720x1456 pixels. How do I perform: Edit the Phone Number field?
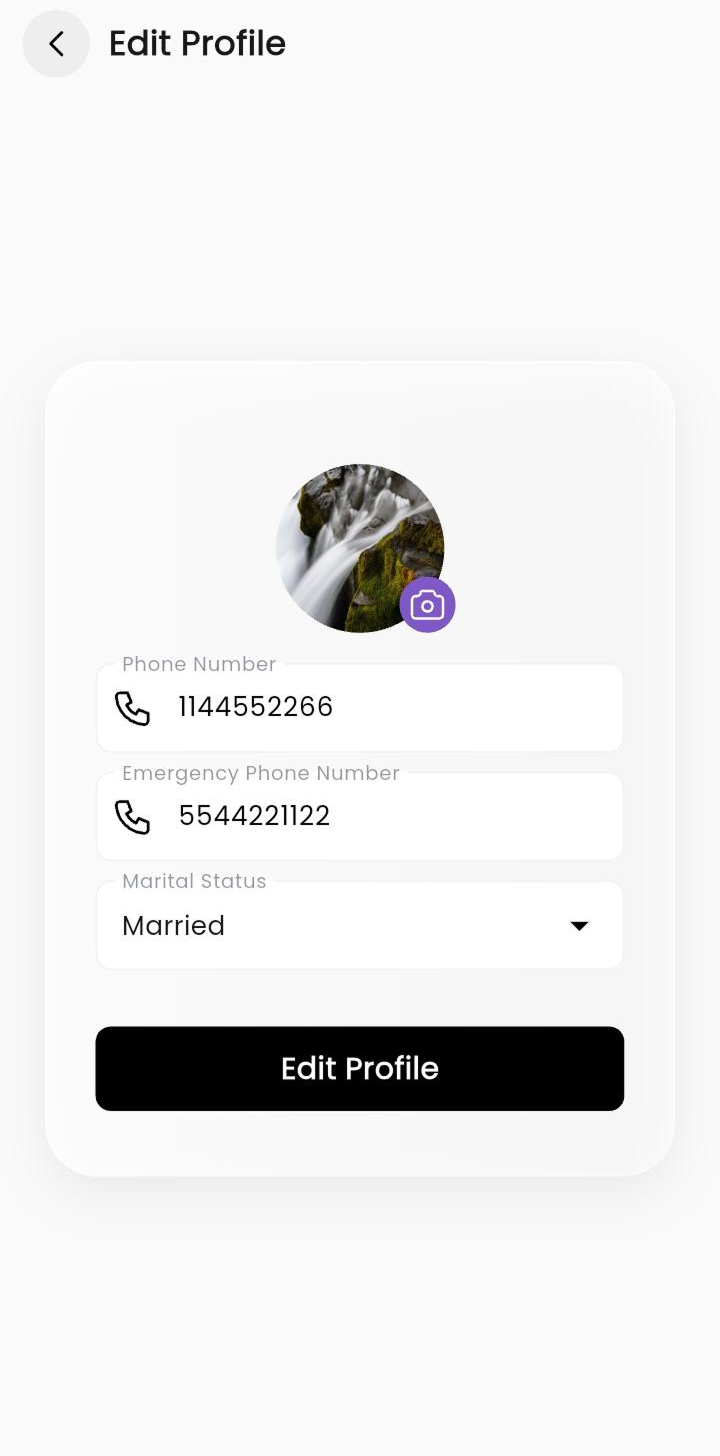(360, 708)
